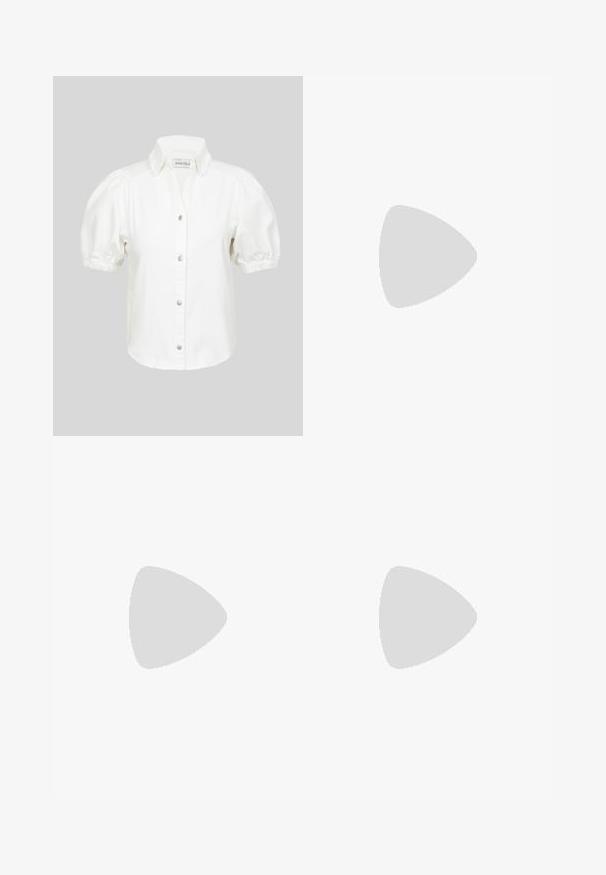Image resolution: width=606 pixels, height=875 pixels.
Task: Open the white puff-sleeve shirt image
Action: click(178, 255)
